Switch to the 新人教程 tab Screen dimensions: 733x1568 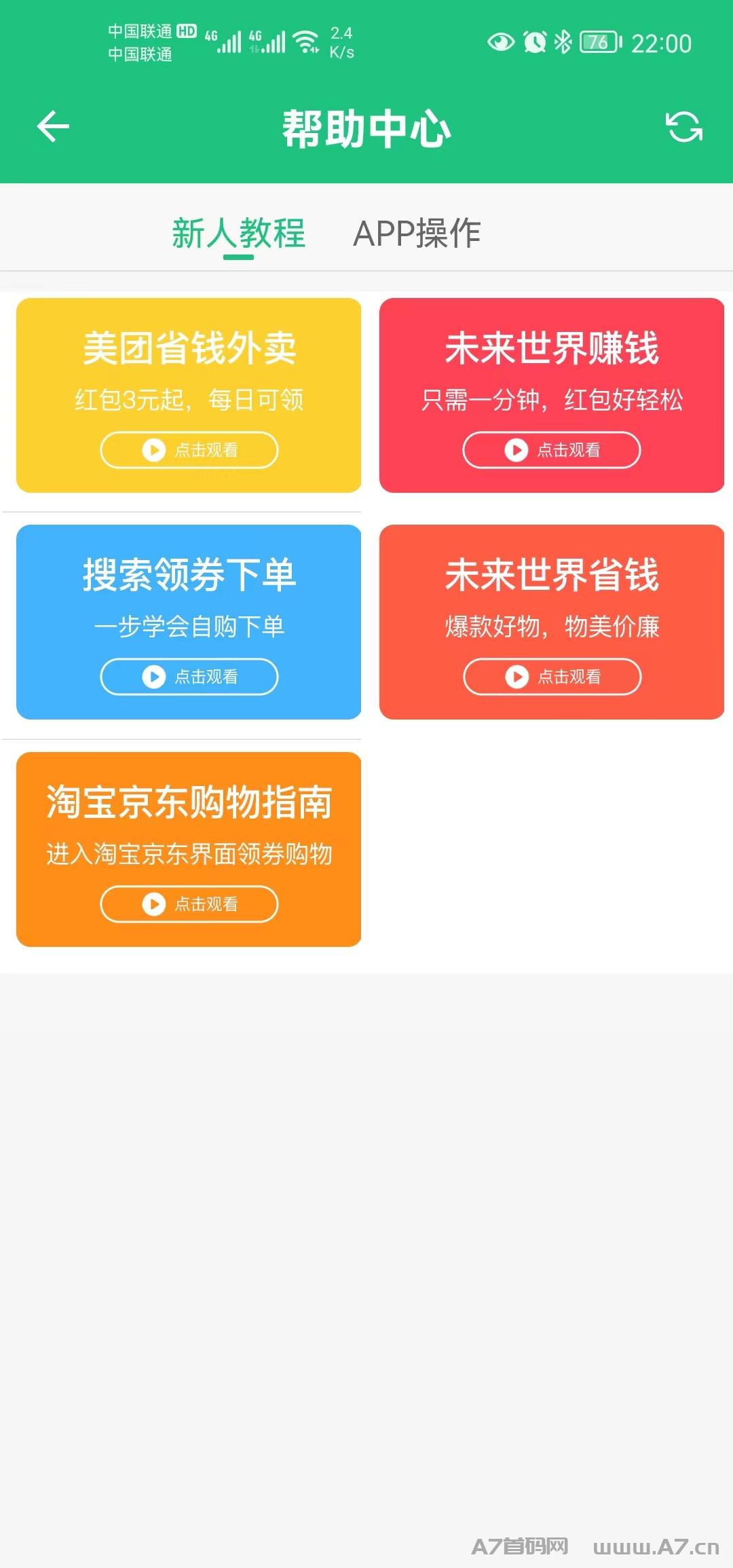[238, 234]
